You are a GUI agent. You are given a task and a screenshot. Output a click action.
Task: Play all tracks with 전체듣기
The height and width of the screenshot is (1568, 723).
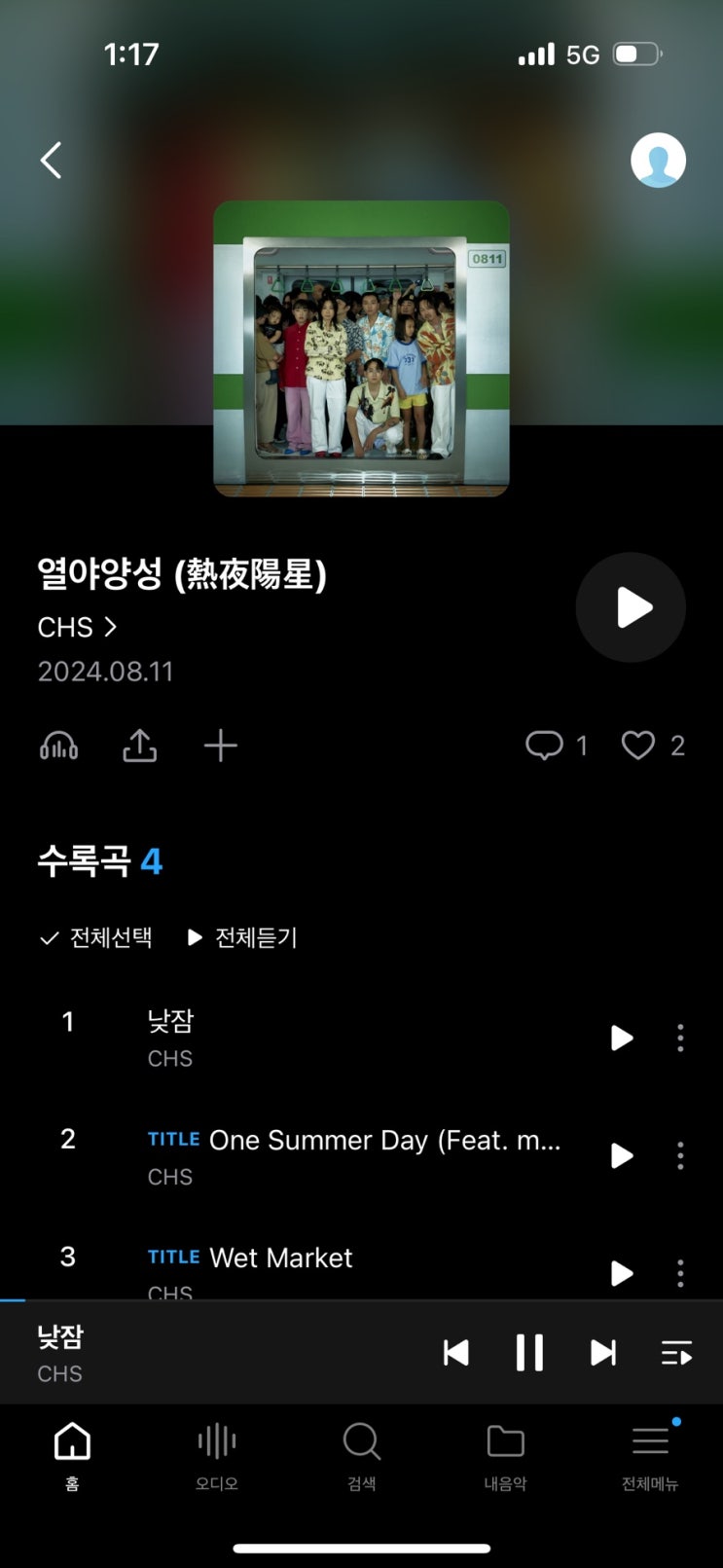[x=242, y=937]
